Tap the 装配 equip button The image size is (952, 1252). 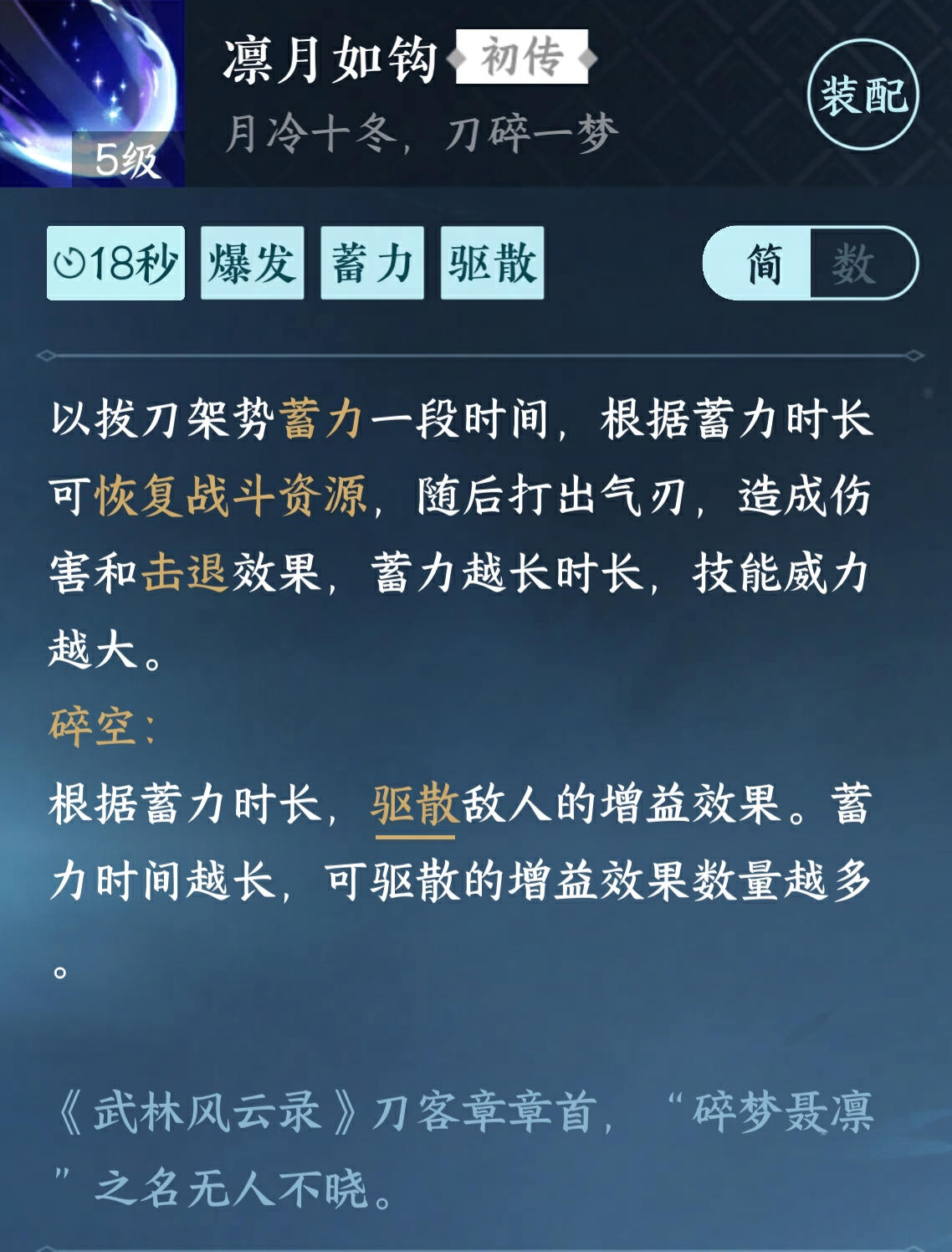[x=863, y=95]
